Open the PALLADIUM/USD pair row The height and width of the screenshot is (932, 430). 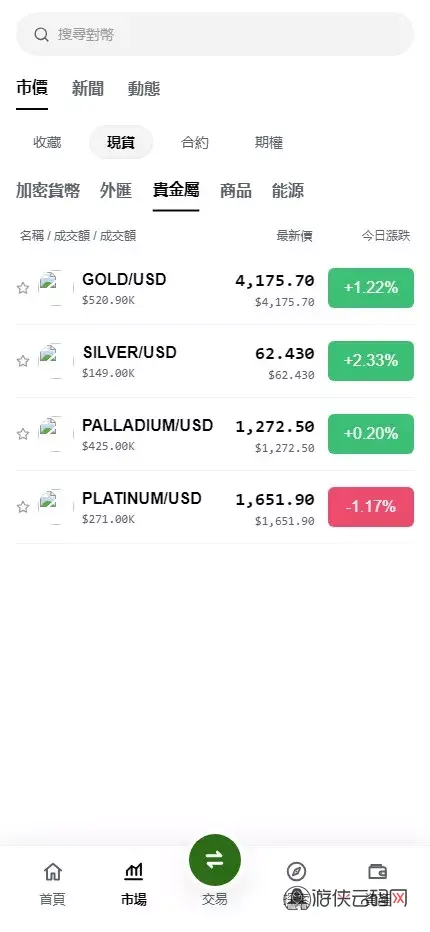pos(215,434)
